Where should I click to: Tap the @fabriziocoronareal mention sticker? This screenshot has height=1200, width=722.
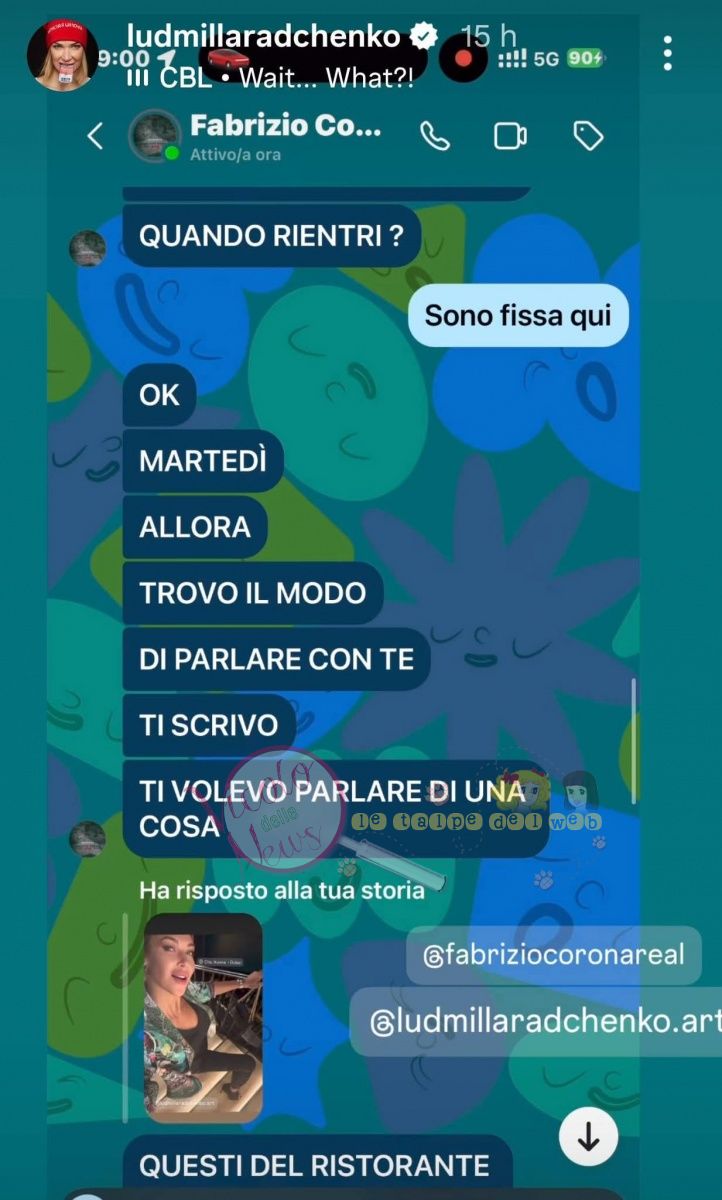(554, 954)
